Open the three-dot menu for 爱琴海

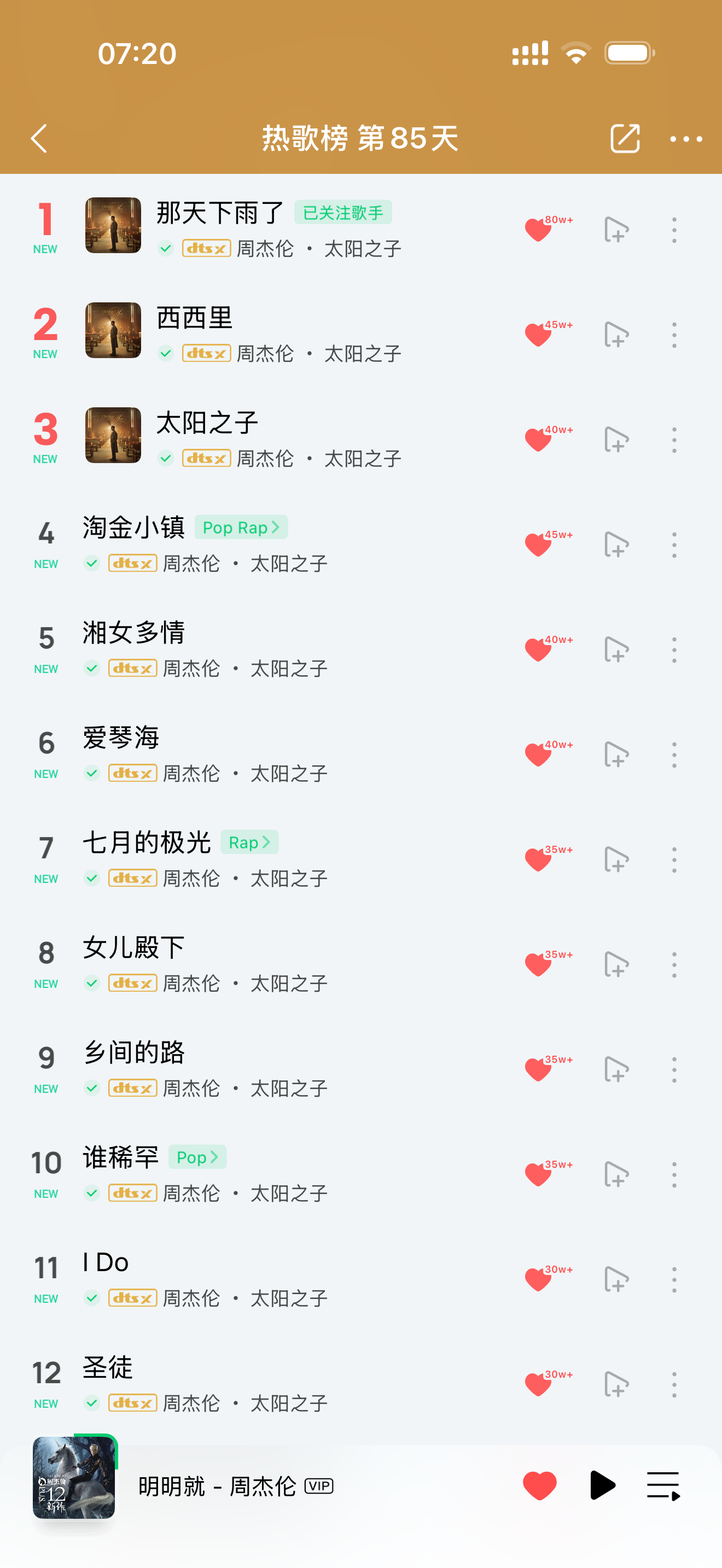pyautogui.click(x=674, y=754)
